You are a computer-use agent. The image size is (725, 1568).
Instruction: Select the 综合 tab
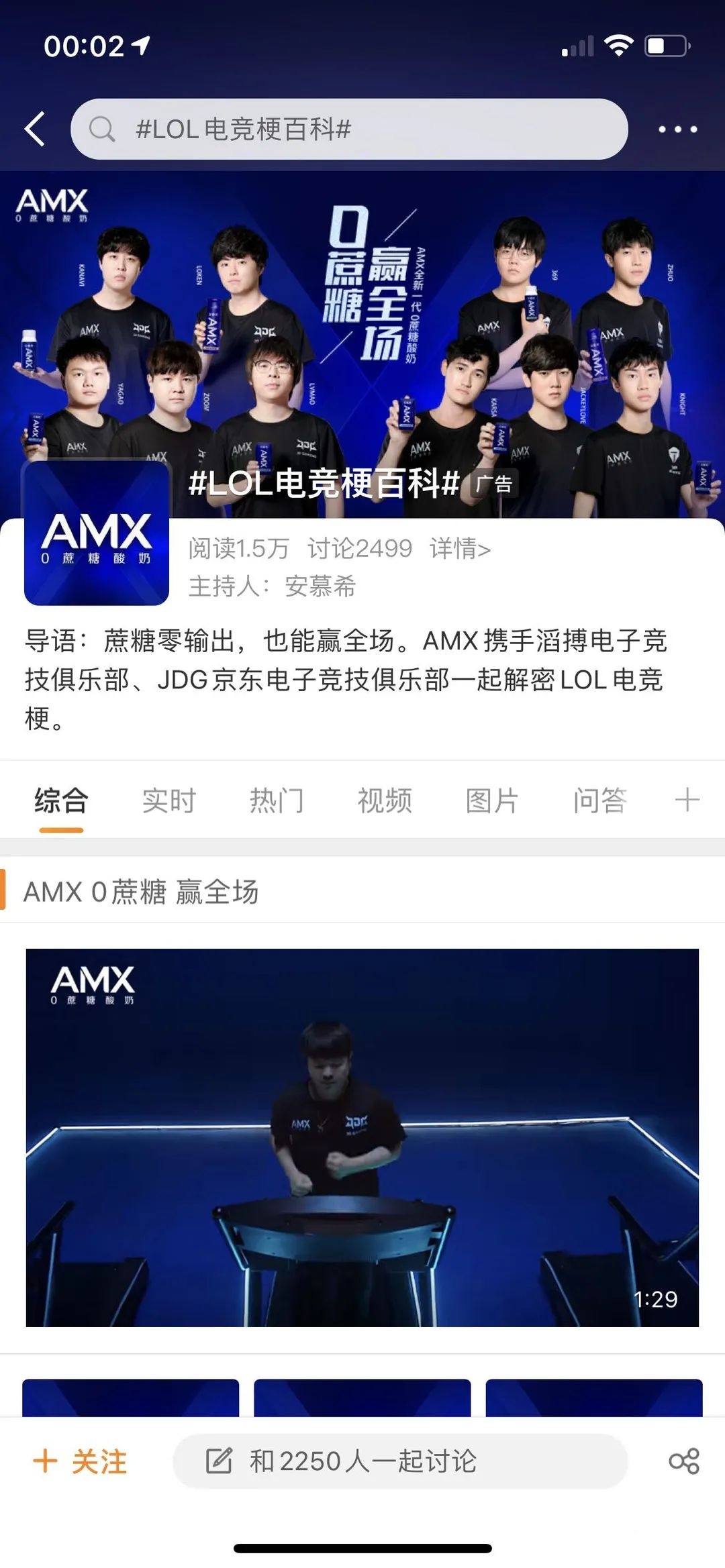pos(61,800)
